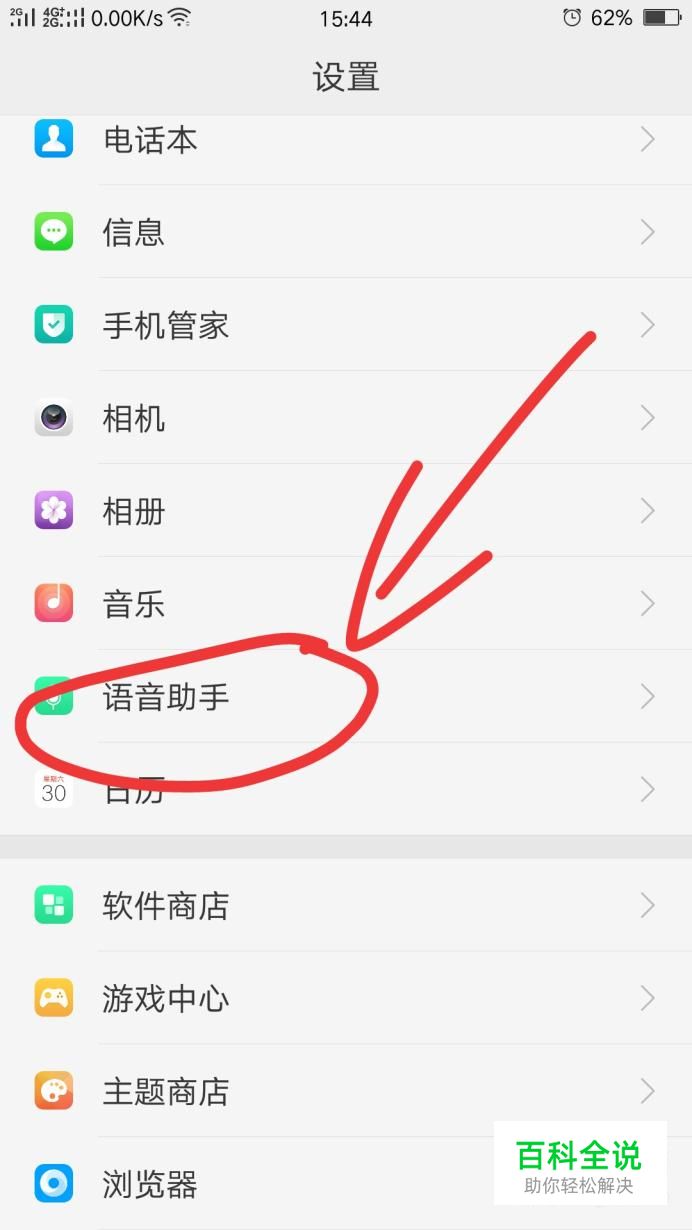
Task: Go to 游戏中心 settings
Action: click(x=346, y=998)
